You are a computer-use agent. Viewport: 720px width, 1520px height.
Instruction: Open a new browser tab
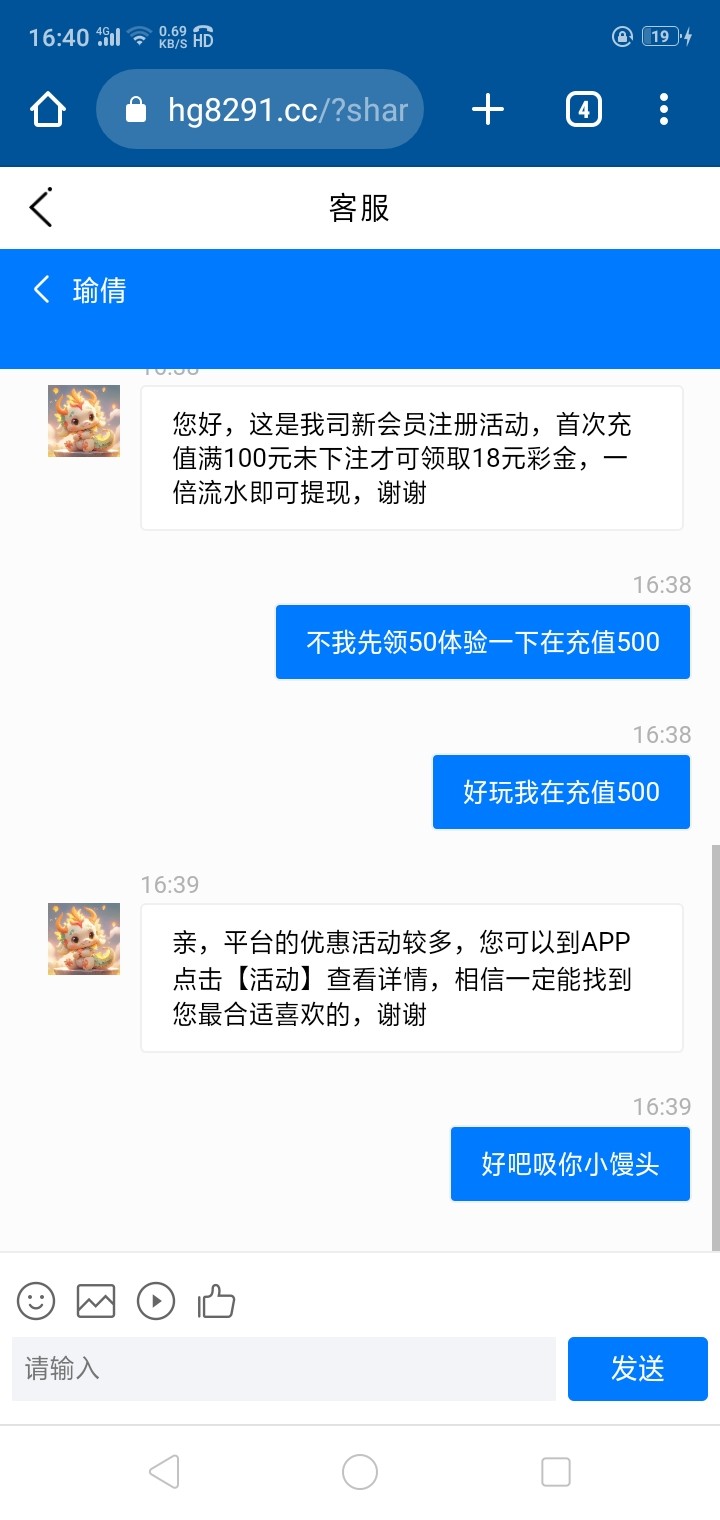click(x=488, y=109)
